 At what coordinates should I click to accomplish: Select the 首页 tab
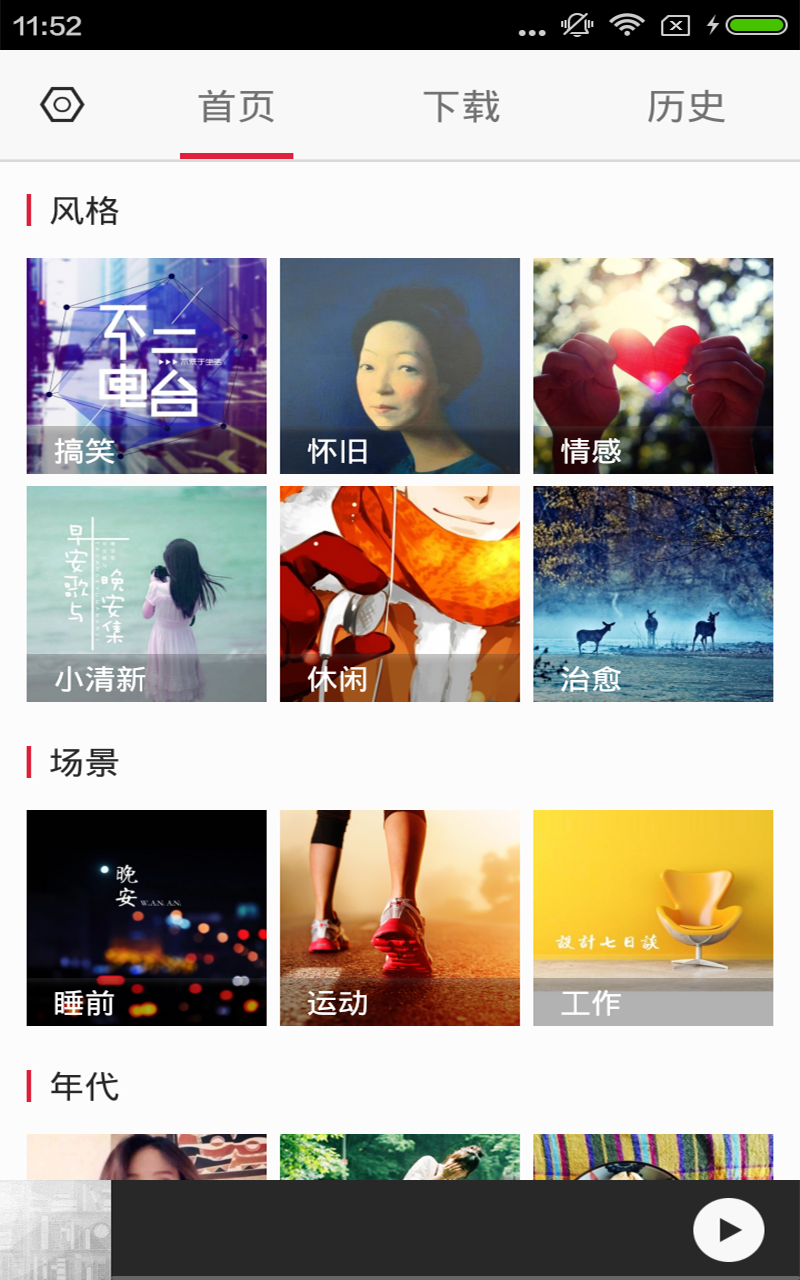[x=237, y=106]
